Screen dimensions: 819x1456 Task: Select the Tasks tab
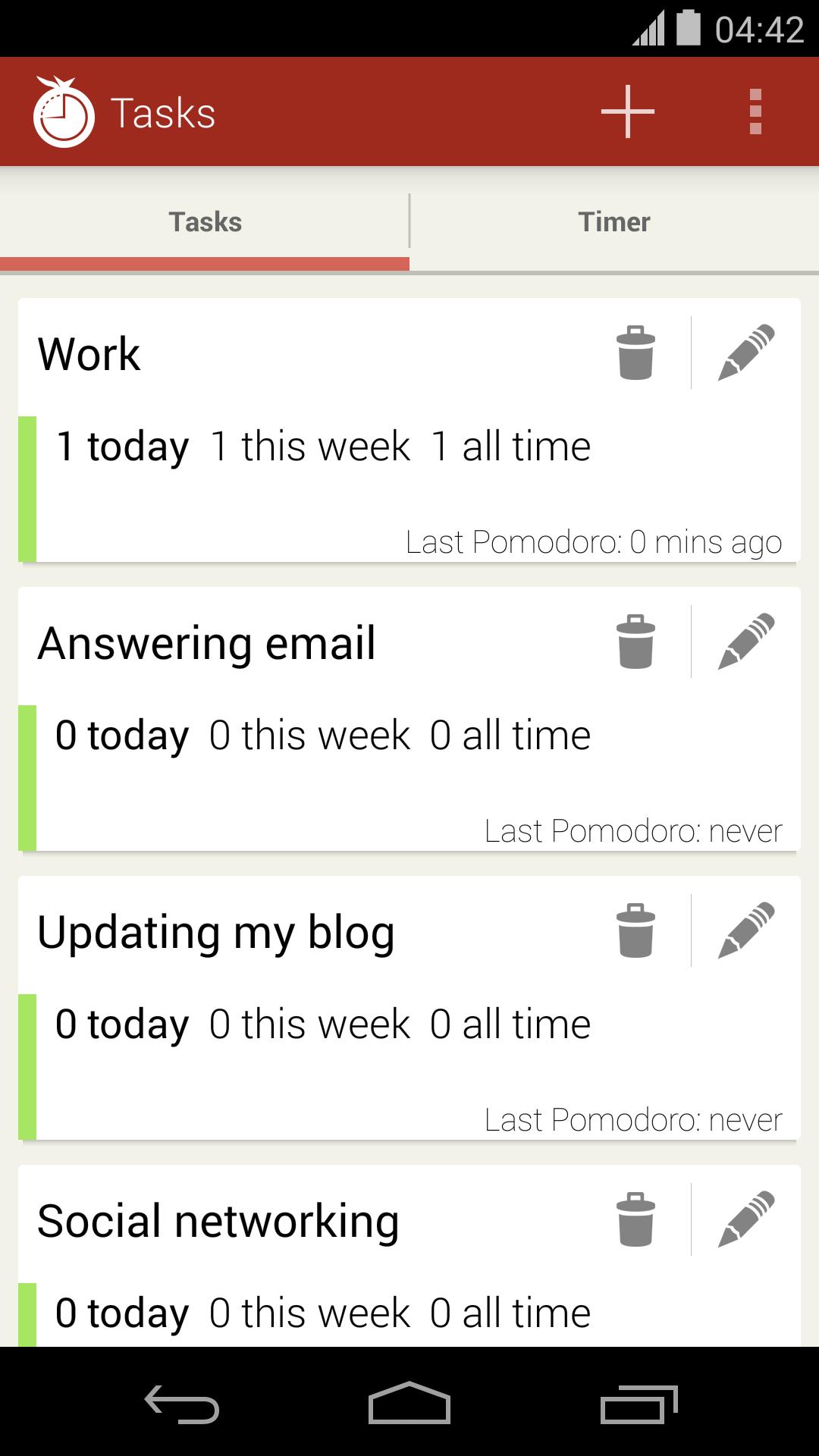pyautogui.click(x=205, y=222)
